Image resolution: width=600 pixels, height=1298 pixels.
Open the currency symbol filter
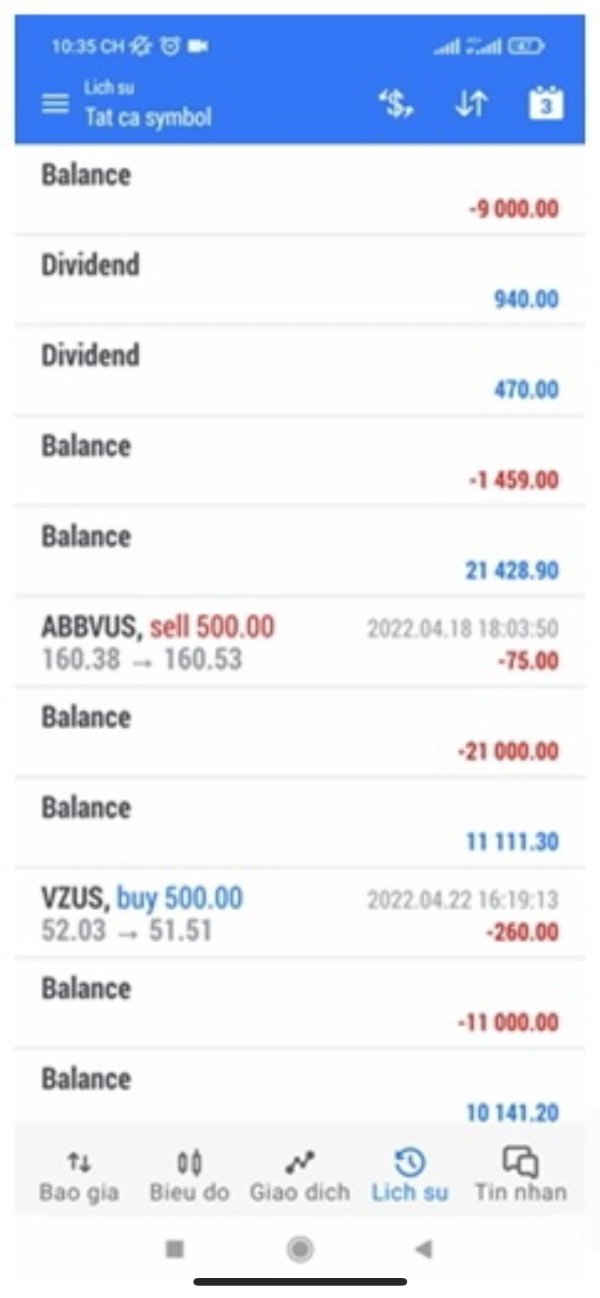pyautogui.click(x=396, y=104)
